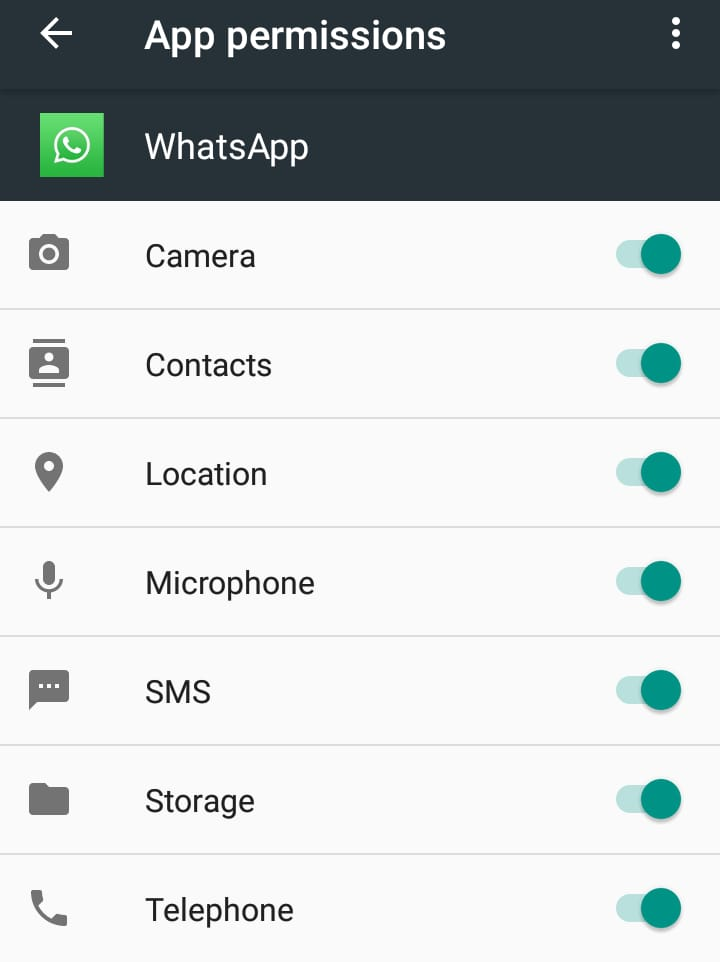Switch off Microphone permission
The image size is (720, 962).
[x=649, y=581]
